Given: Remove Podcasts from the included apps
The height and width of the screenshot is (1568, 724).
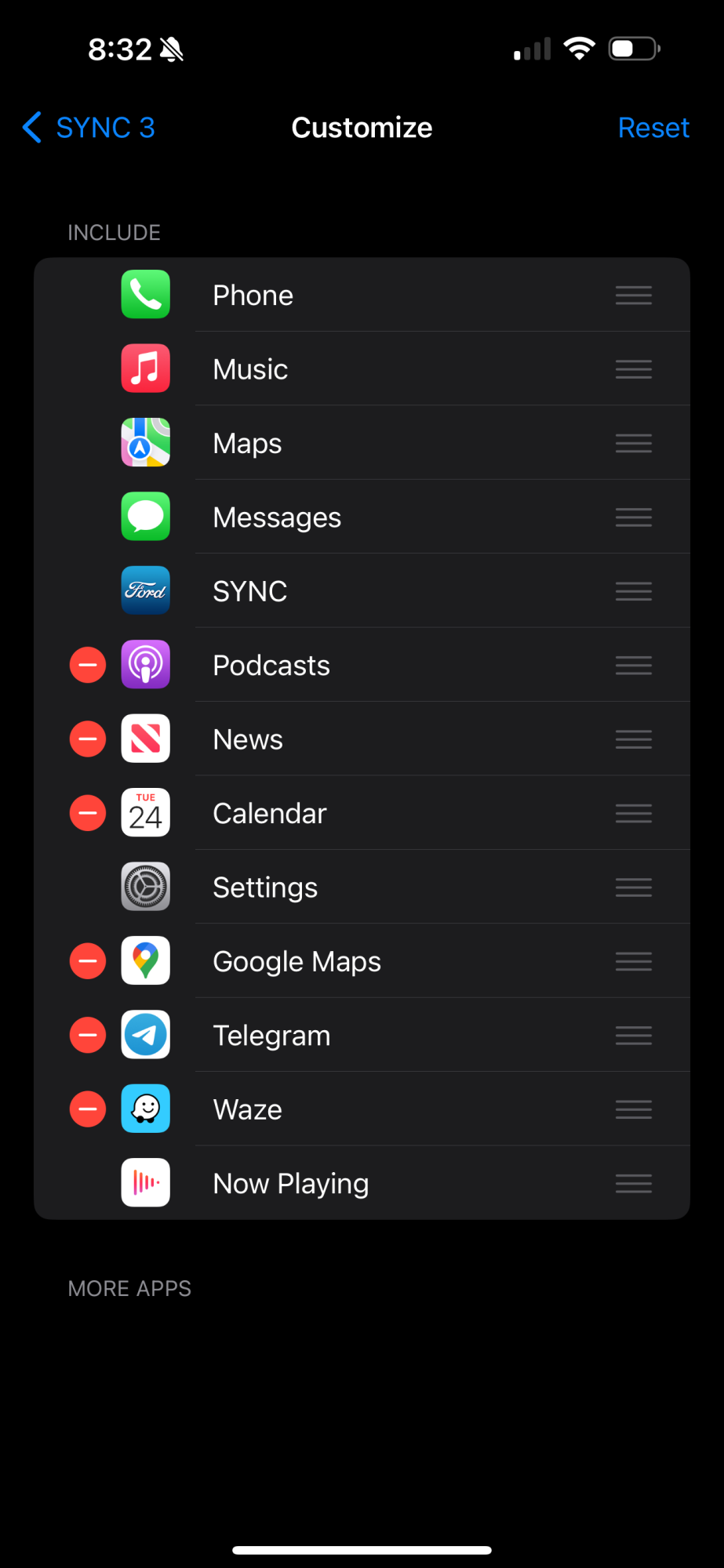Looking at the screenshot, I should pyautogui.click(x=88, y=666).
